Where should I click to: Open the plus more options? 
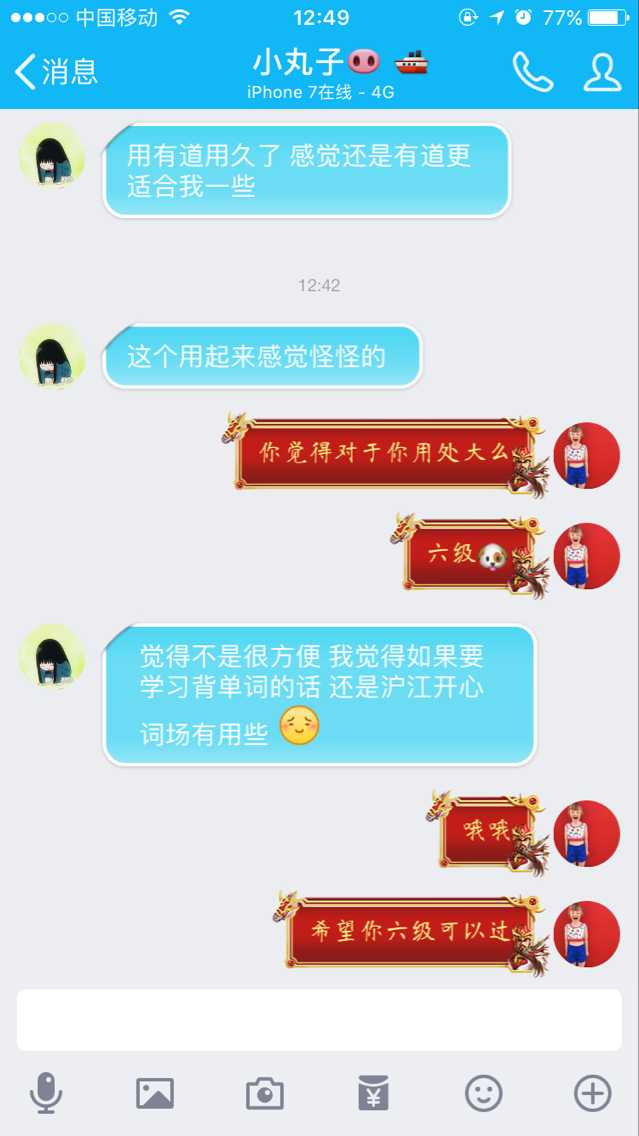[592, 1093]
